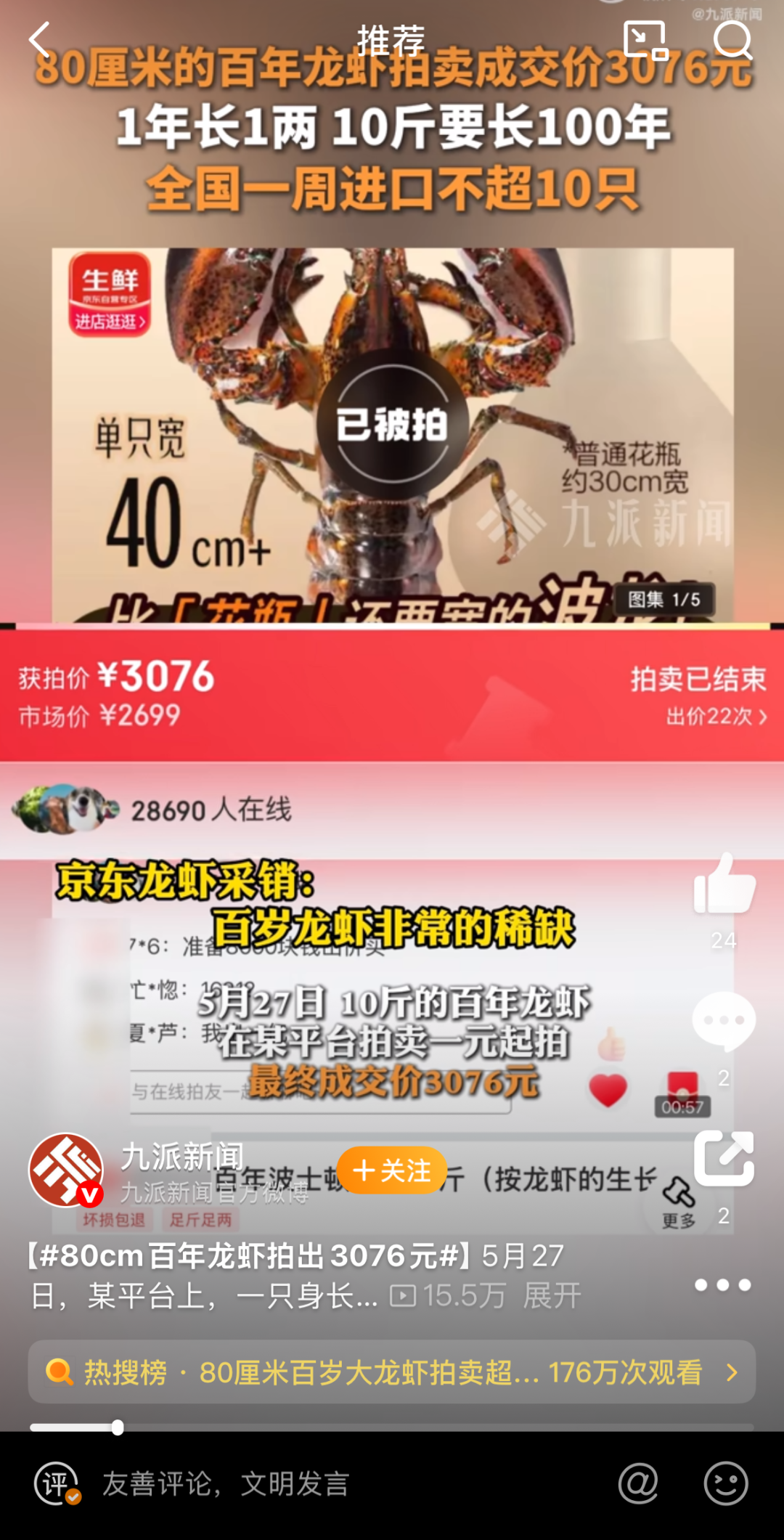This screenshot has width=784, height=1540.
Task: Switch video to picture-in-picture mode
Action: [x=645, y=40]
